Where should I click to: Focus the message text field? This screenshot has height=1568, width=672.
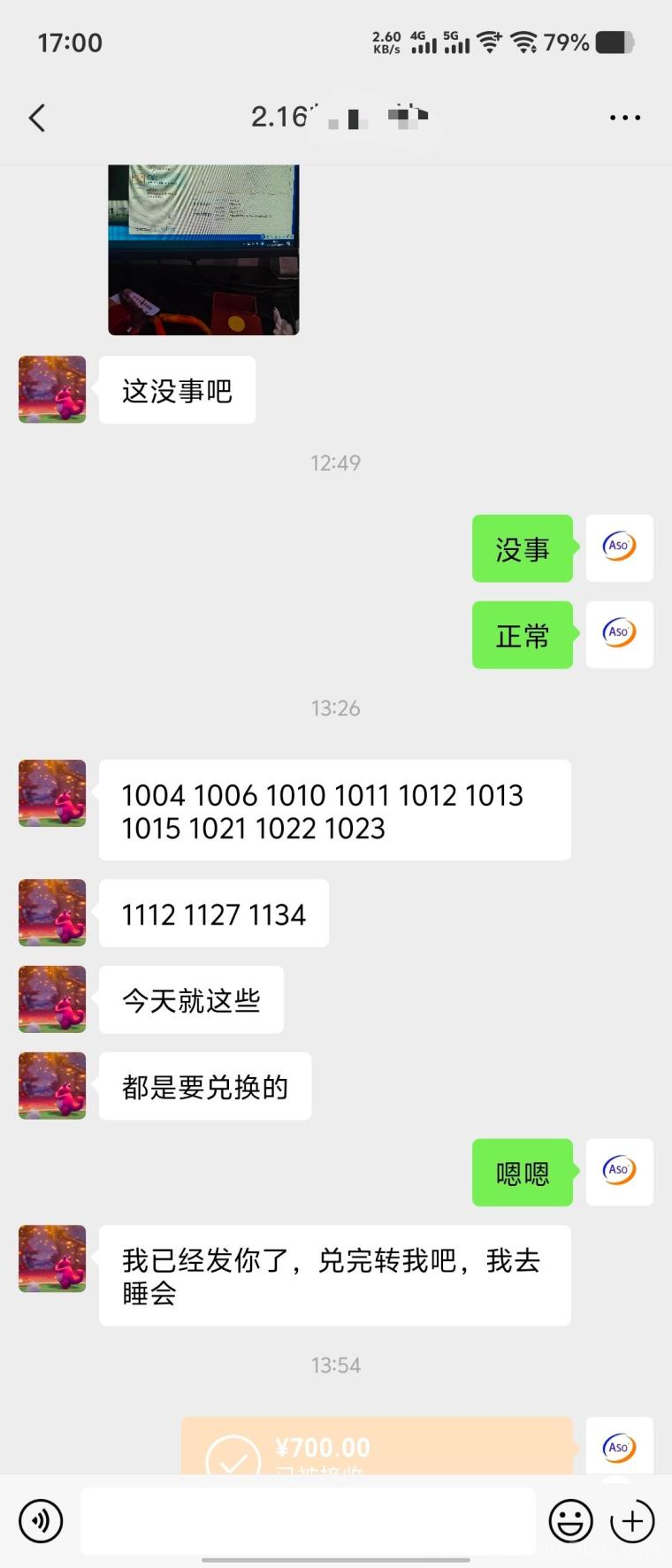[x=308, y=1521]
